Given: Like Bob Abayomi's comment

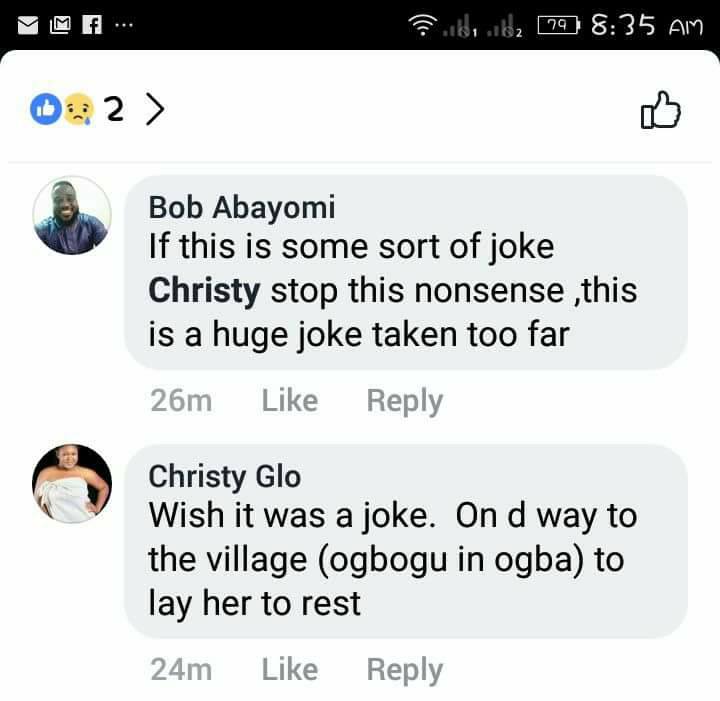Looking at the screenshot, I should pyautogui.click(x=289, y=401).
